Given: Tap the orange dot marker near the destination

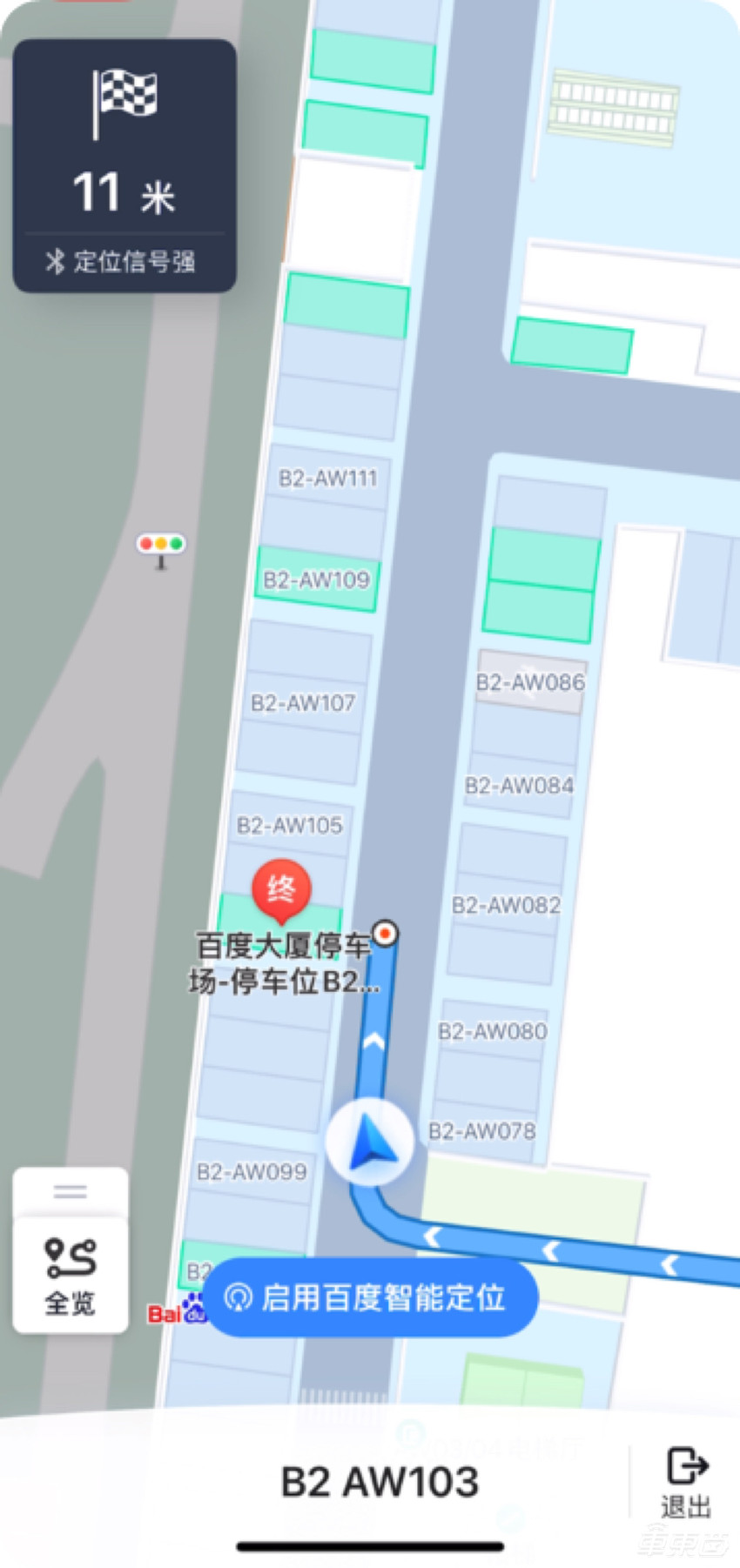Looking at the screenshot, I should tap(386, 933).
